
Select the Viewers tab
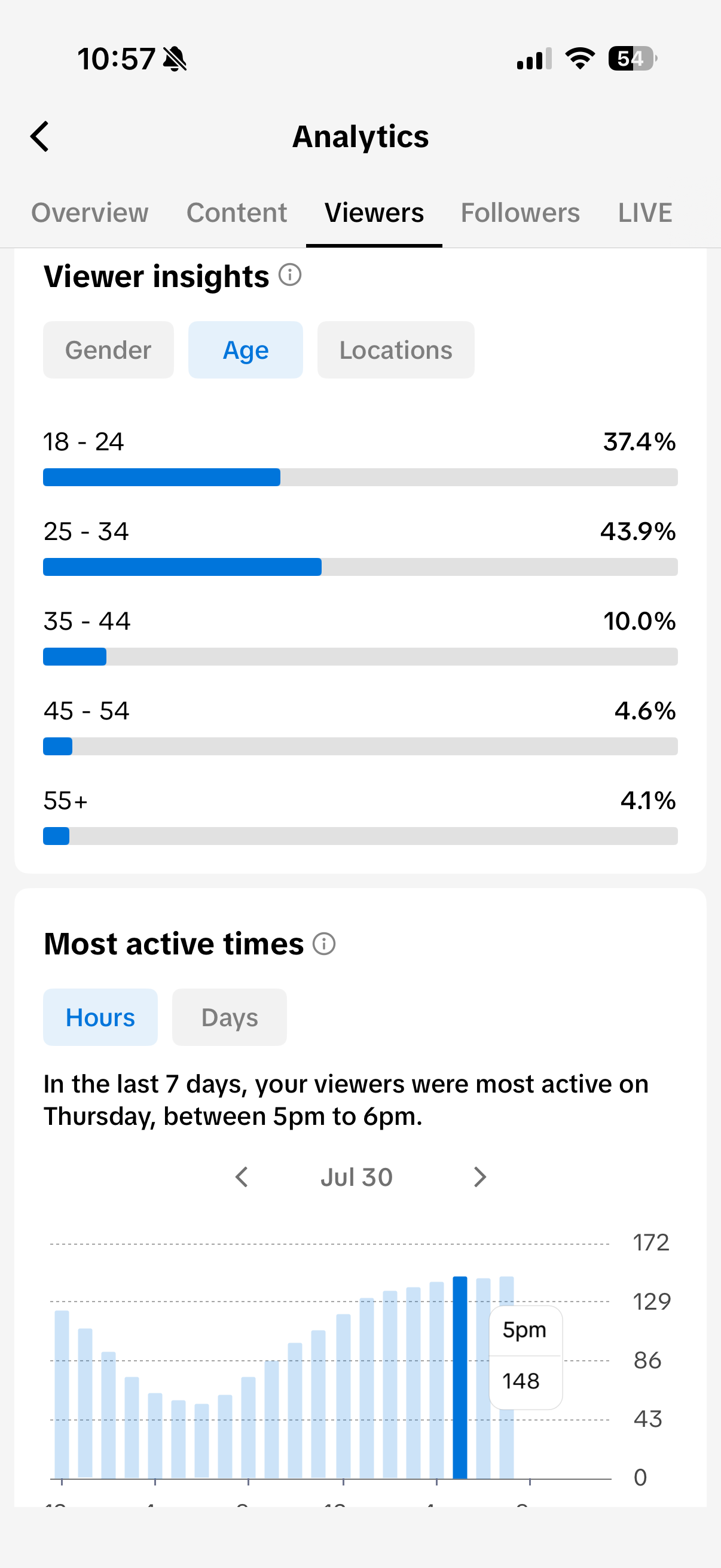pyautogui.click(x=374, y=213)
